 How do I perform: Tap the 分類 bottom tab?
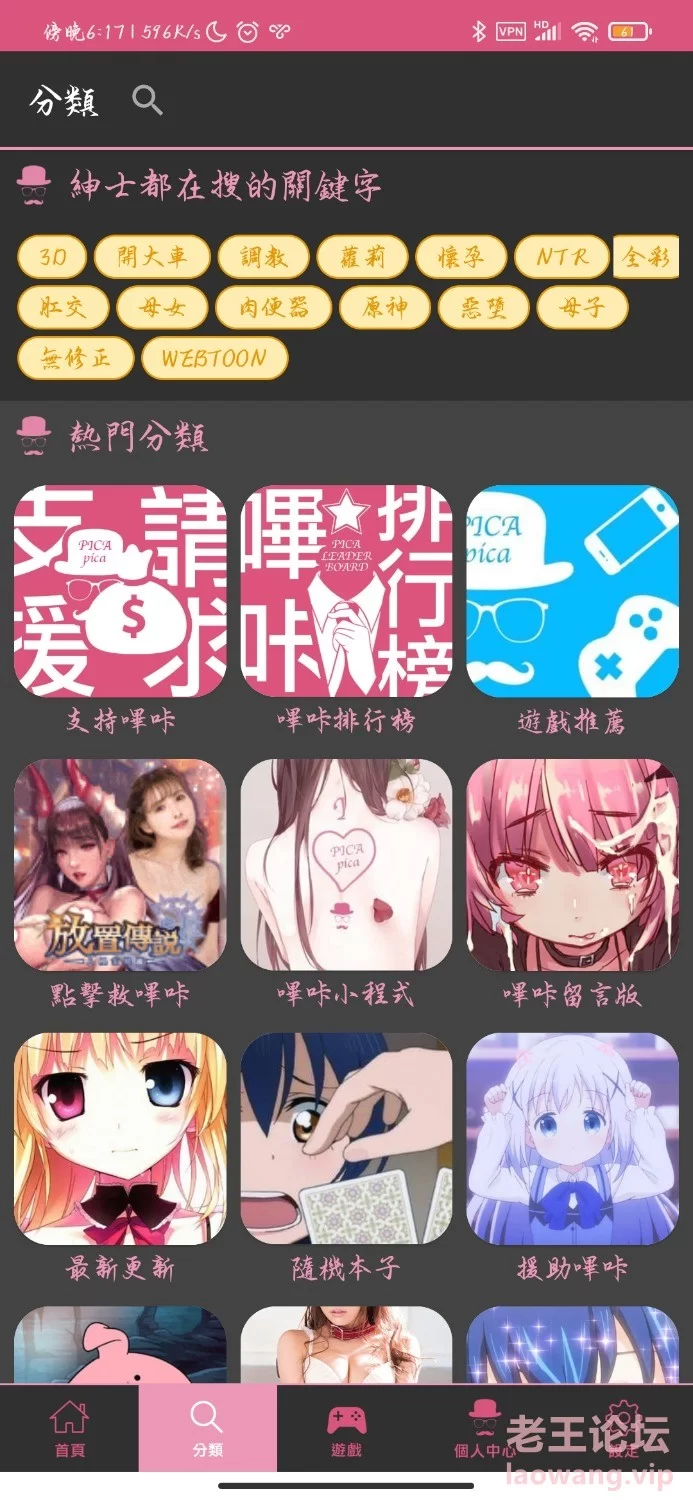[x=207, y=1429]
